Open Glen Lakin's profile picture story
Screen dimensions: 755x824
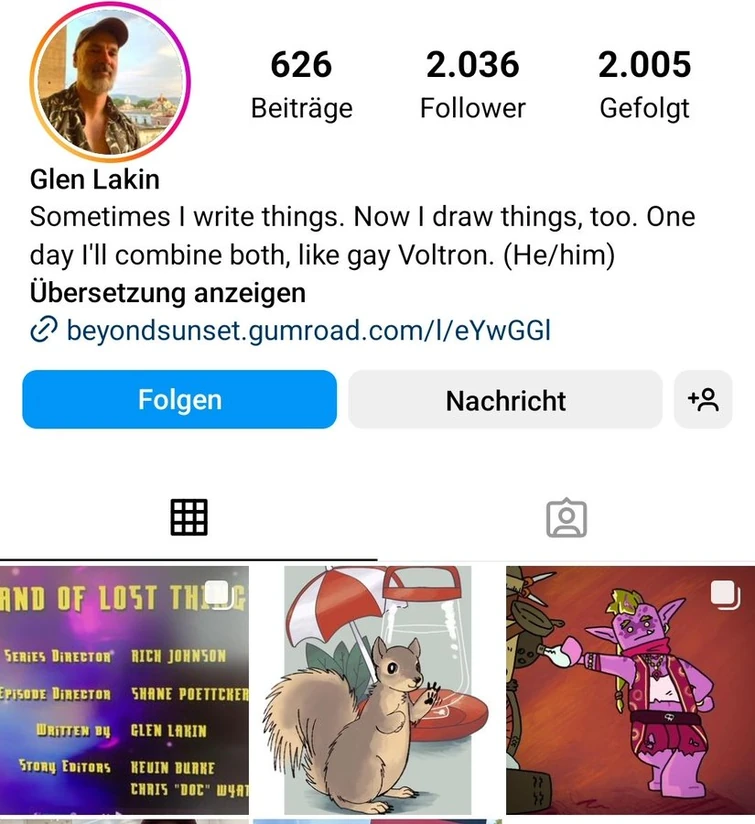(110, 83)
